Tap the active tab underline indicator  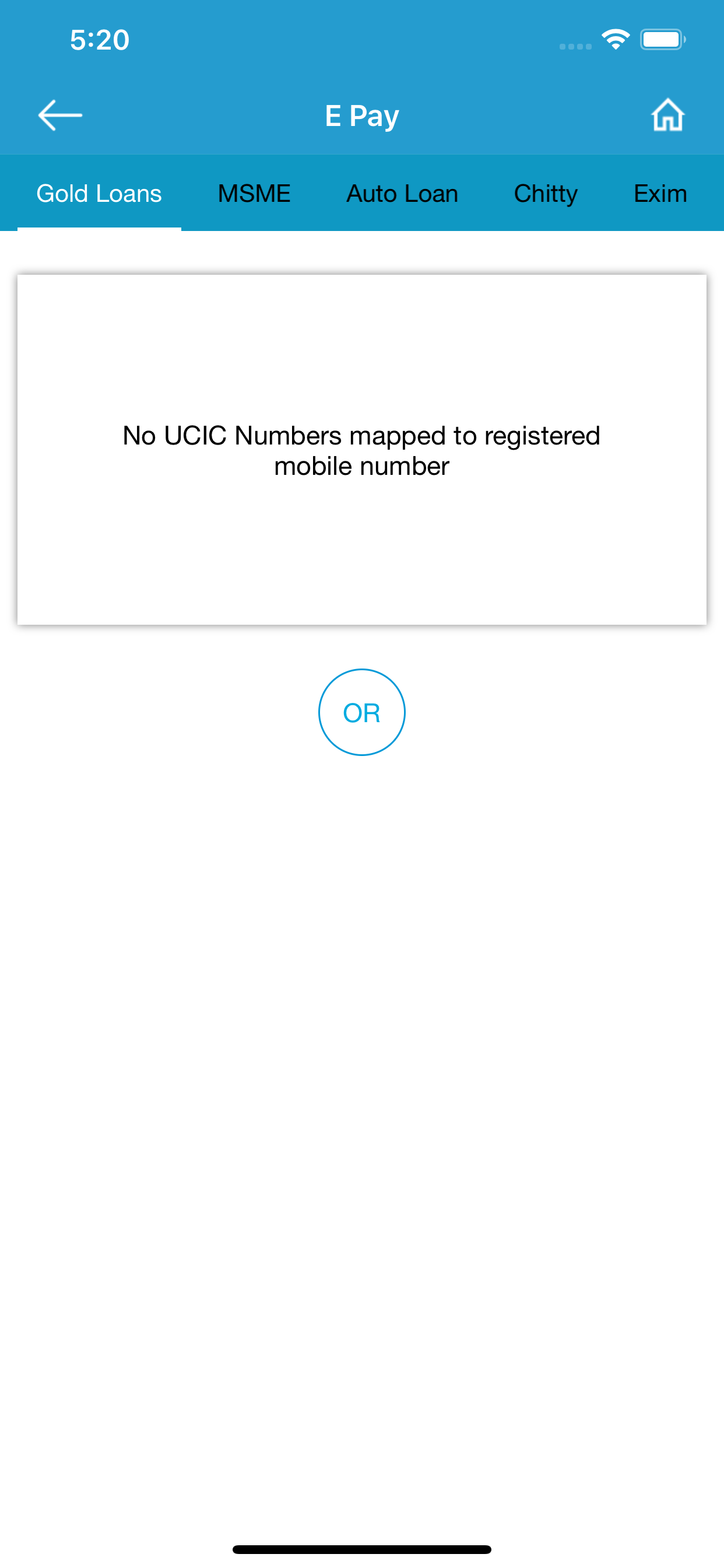tap(99, 228)
